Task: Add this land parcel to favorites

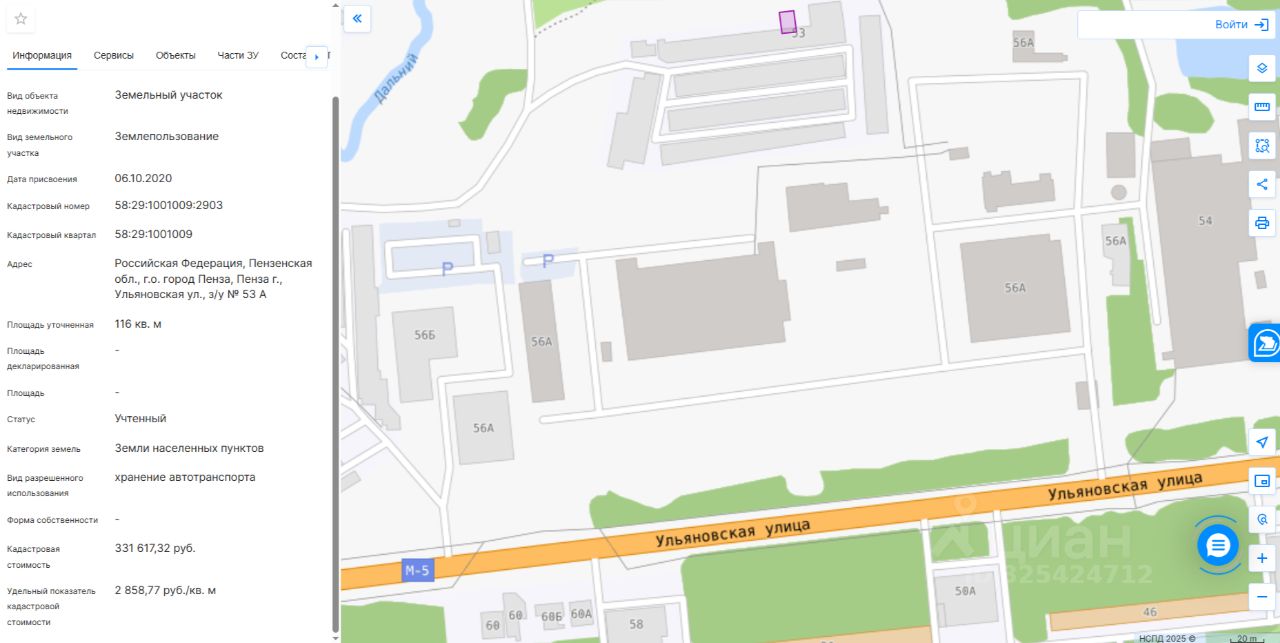Action: 21,19
